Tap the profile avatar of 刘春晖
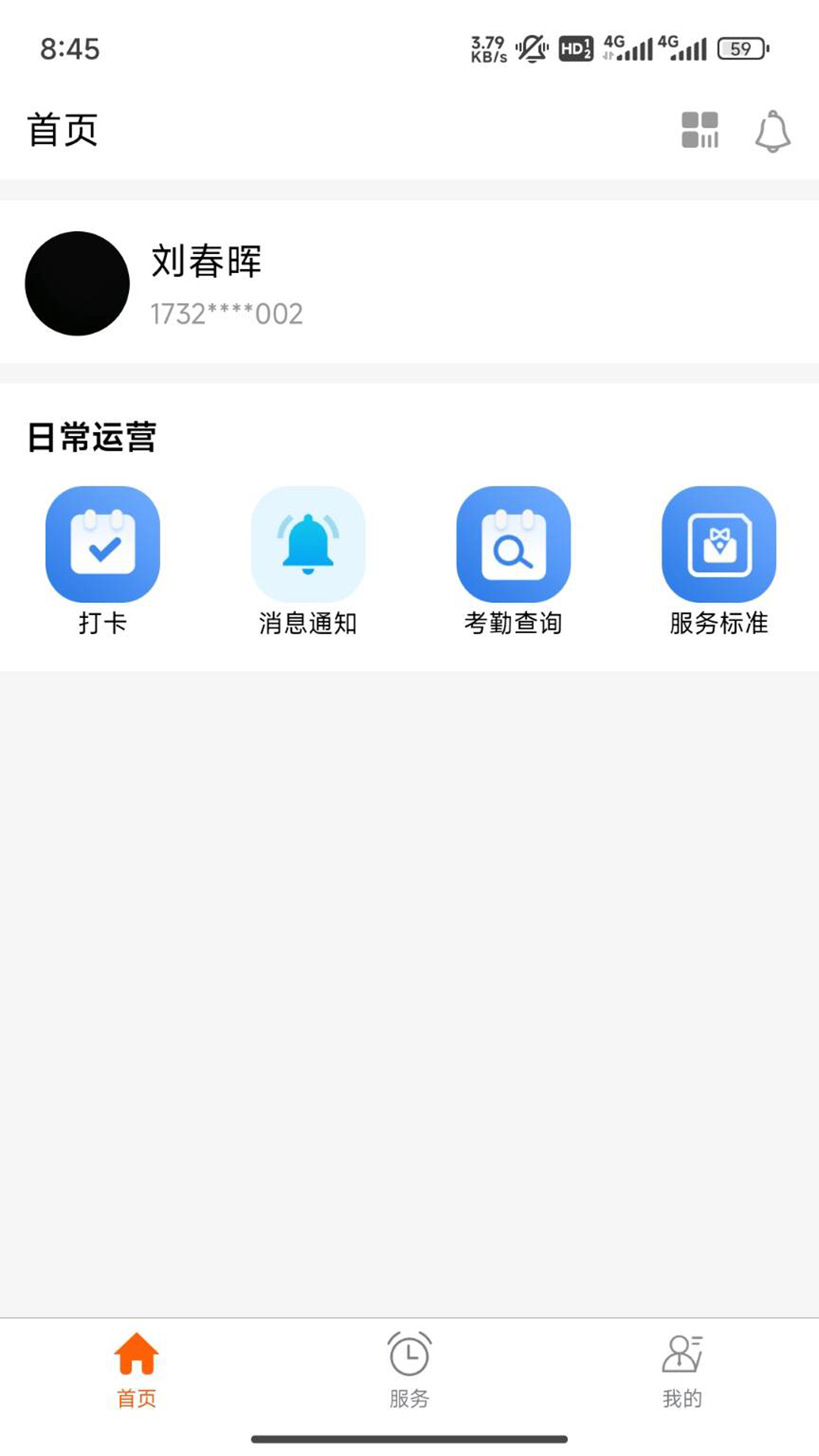Image resolution: width=819 pixels, height=1456 pixels. pos(77,284)
